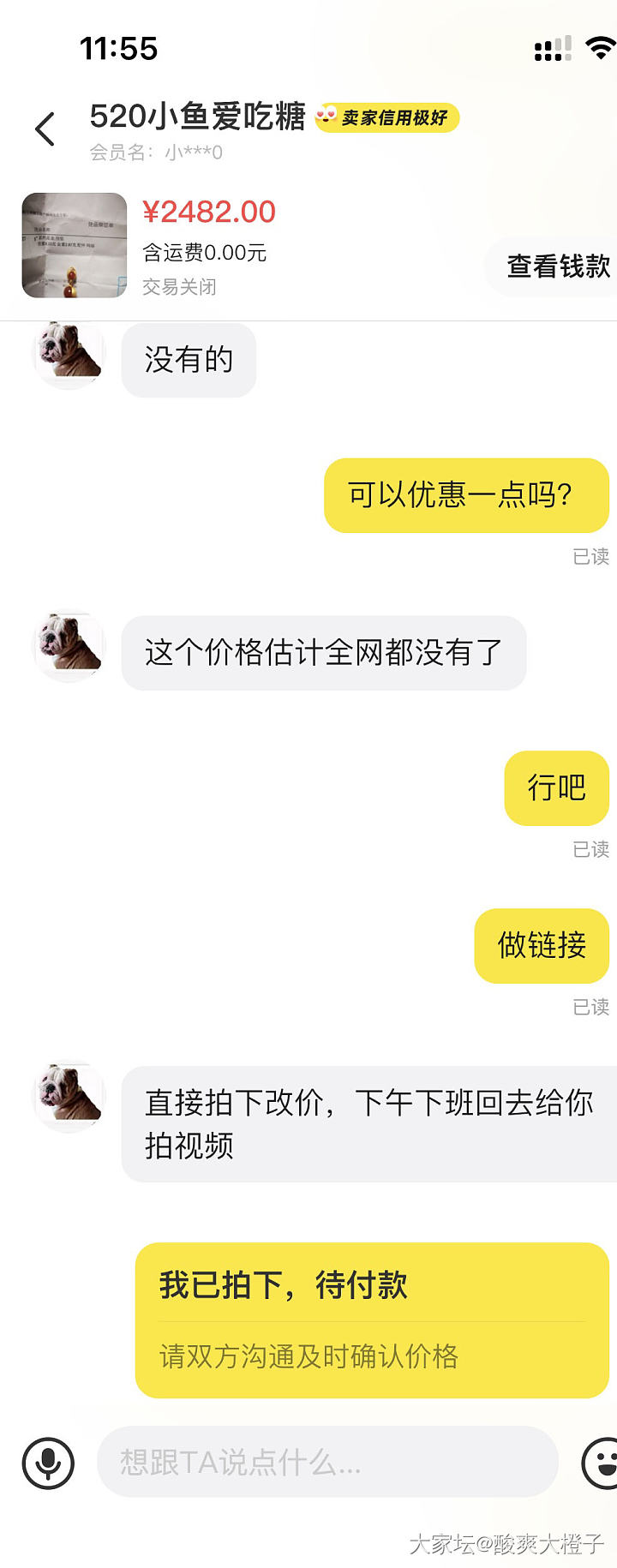Tap the microphone voice input icon

48,1463
